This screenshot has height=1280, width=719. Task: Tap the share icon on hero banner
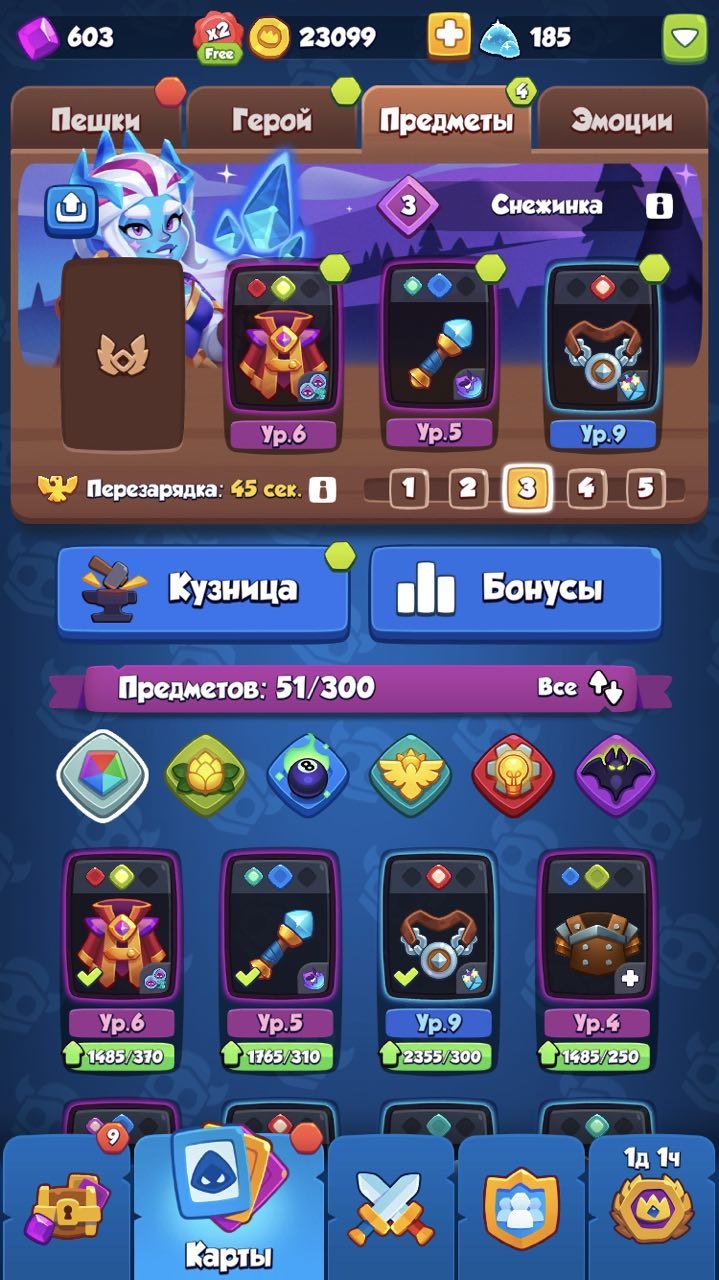(x=71, y=208)
